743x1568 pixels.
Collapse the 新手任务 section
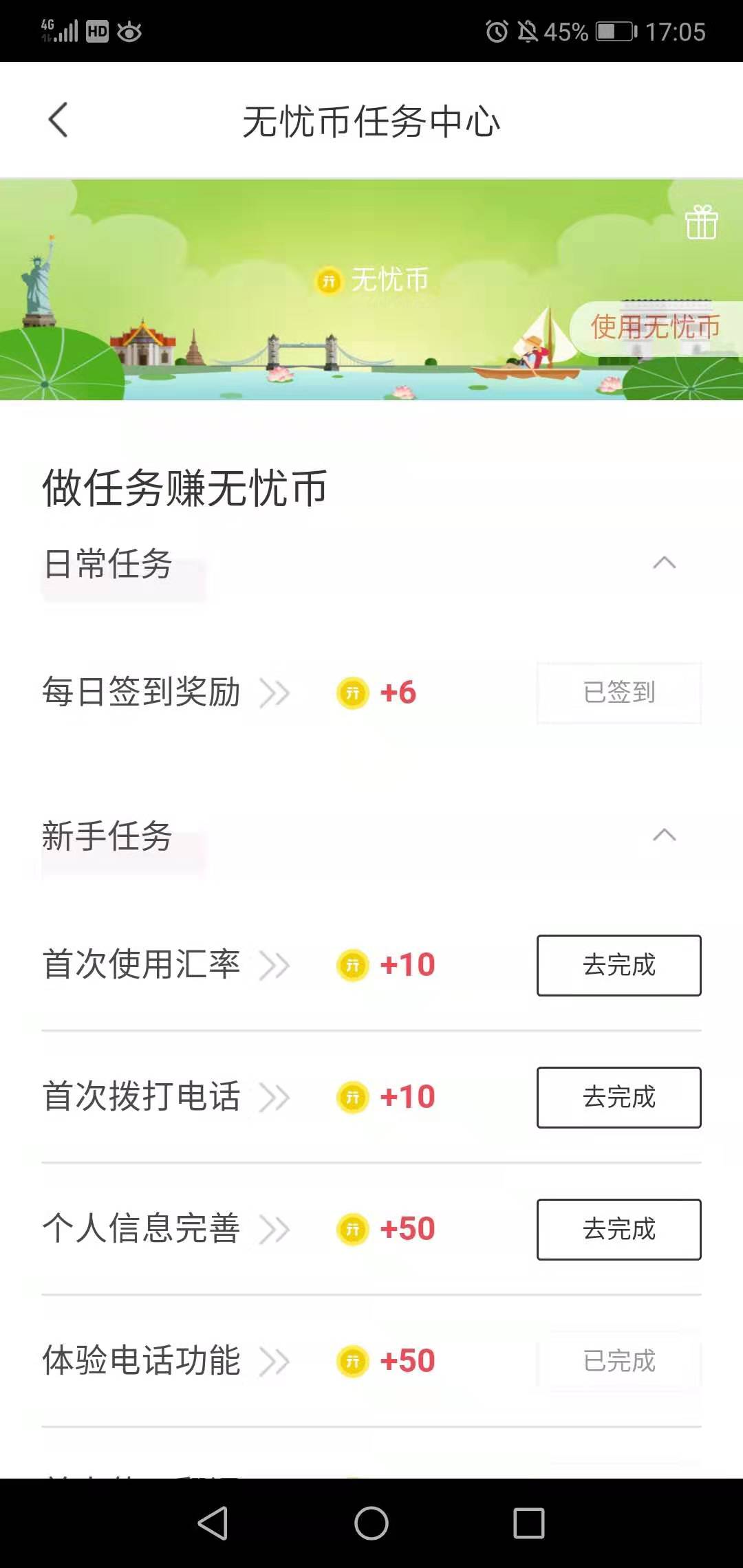pyautogui.click(x=664, y=836)
